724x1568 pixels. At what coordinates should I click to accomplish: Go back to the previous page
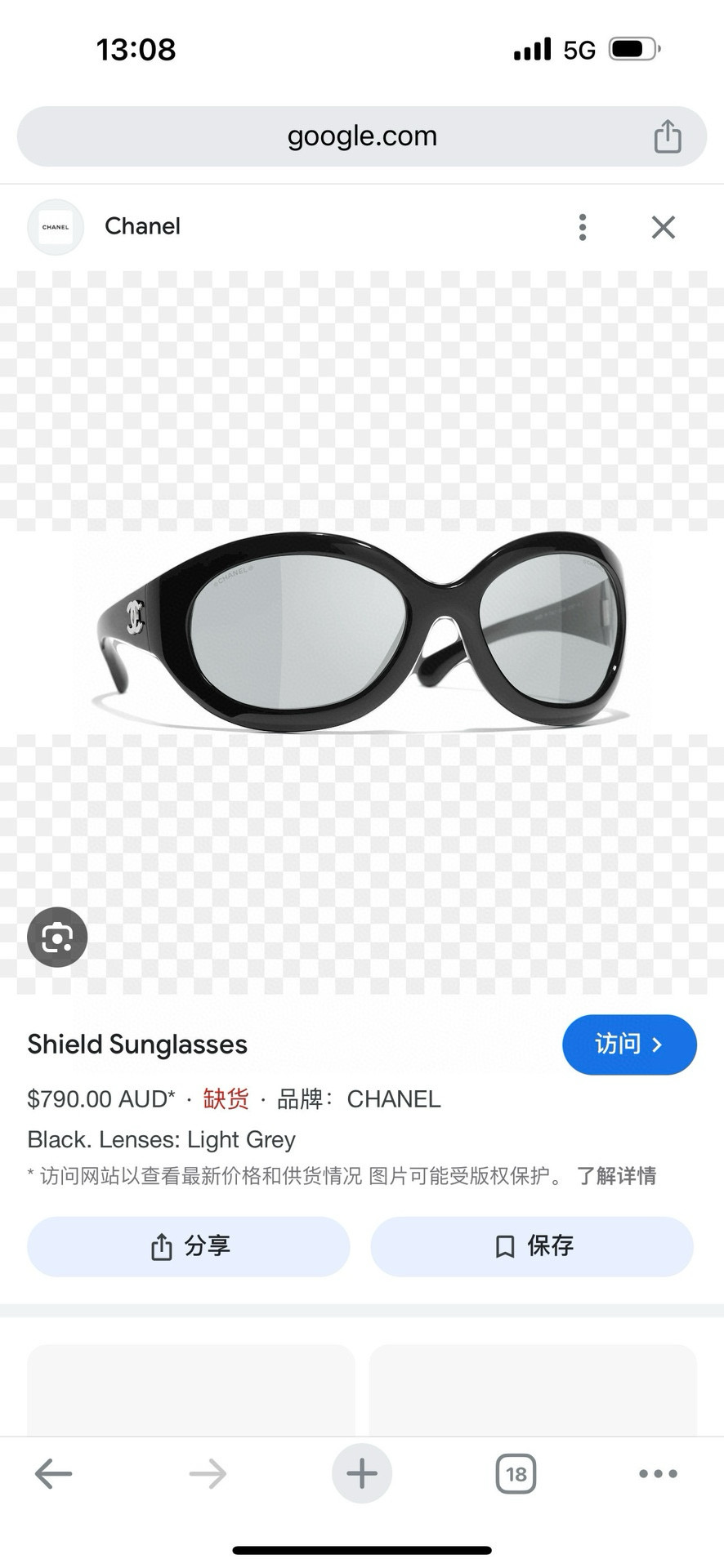tap(54, 1474)
